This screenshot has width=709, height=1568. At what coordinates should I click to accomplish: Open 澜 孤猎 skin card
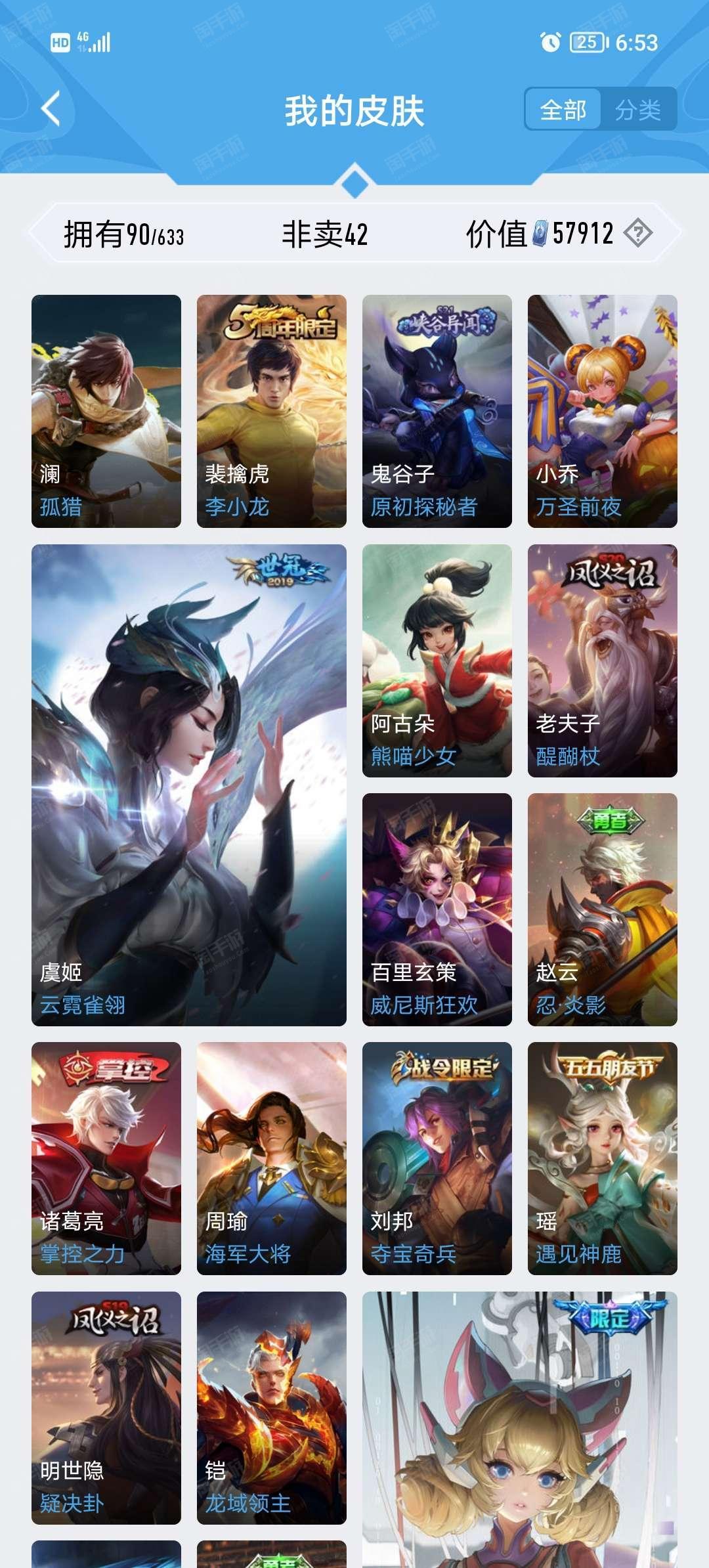[x=106, y=411]
